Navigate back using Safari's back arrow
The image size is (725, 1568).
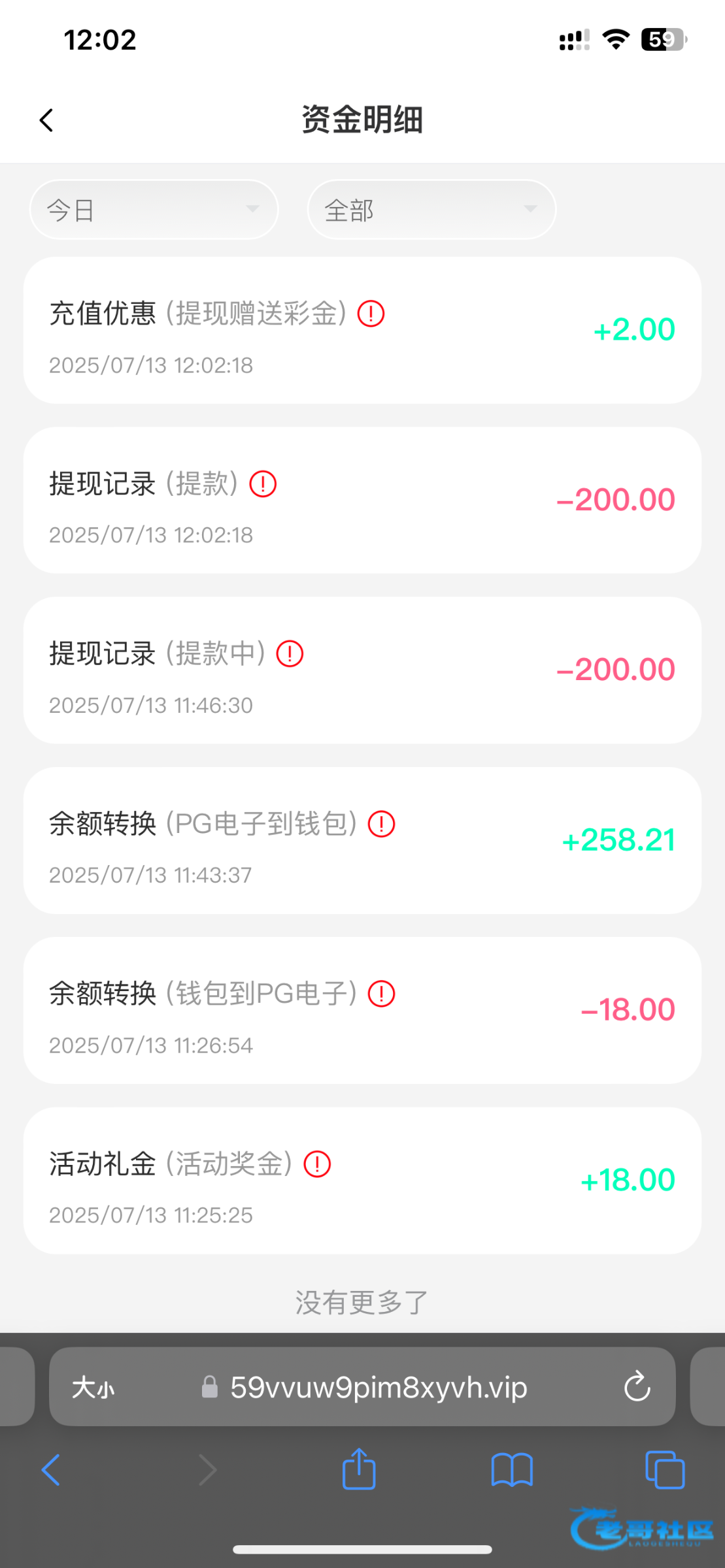[51, 1470]
